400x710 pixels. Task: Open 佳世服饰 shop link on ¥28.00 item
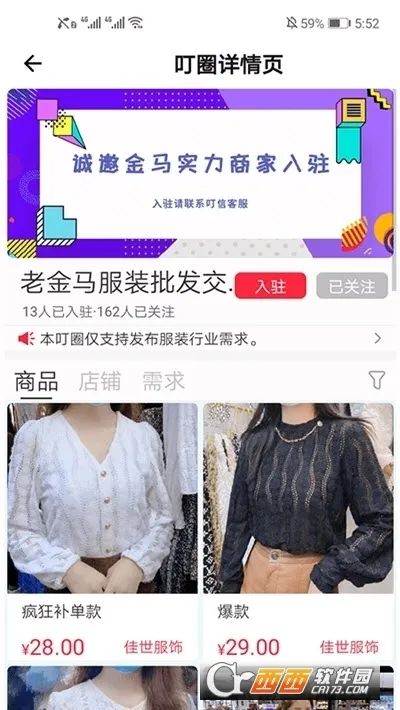[x=154, y=647]
